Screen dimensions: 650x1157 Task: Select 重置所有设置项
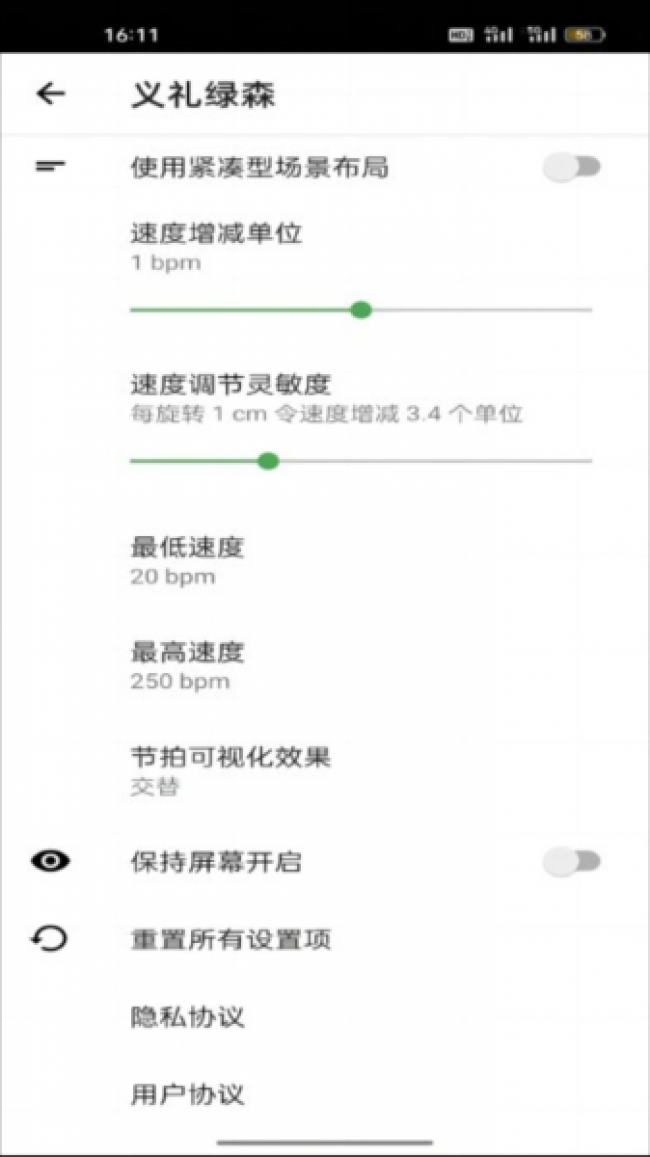click(x=231, y=940)
